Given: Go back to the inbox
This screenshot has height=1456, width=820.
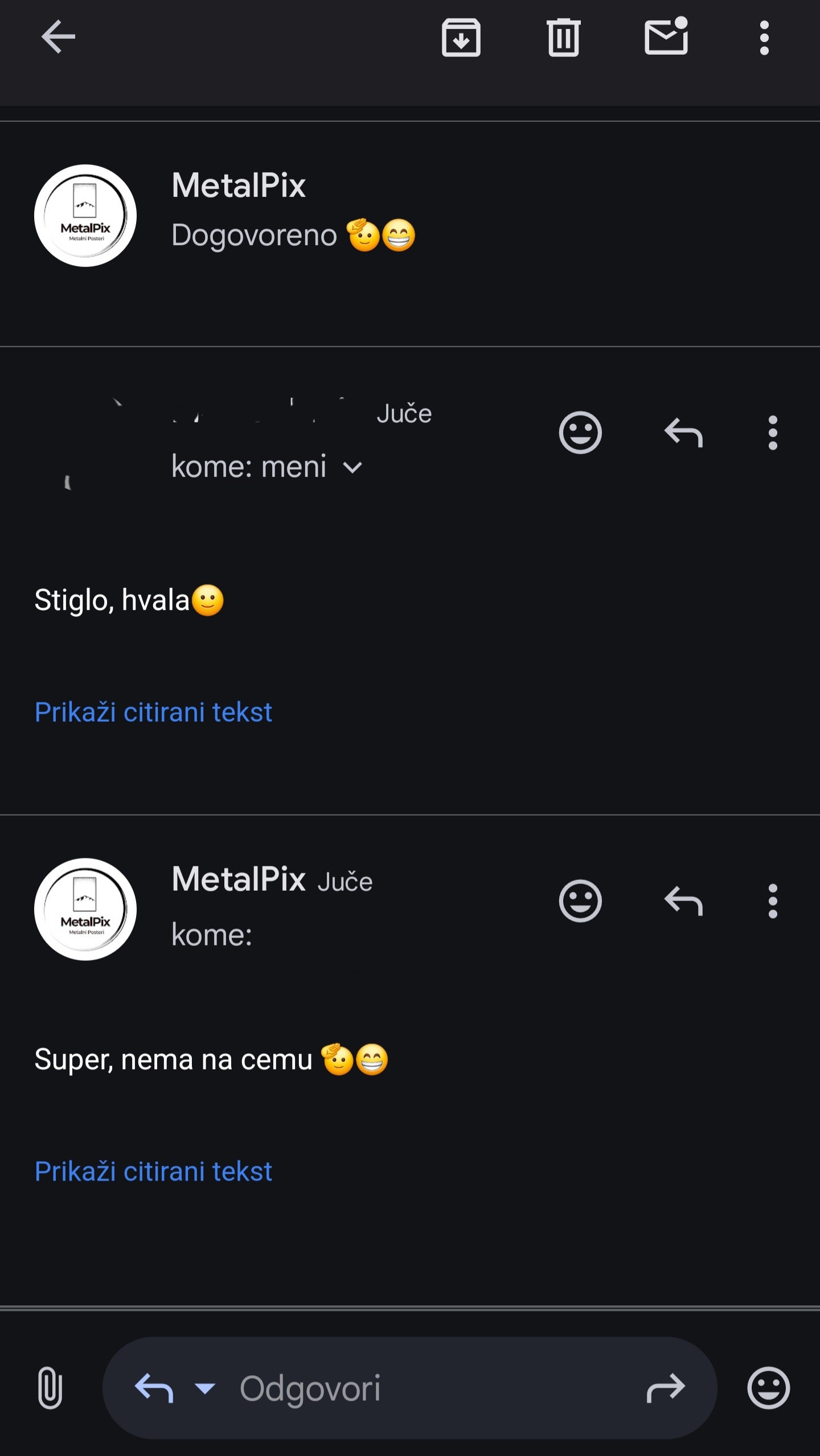Looking at the screenshot, I should (58, 37).
